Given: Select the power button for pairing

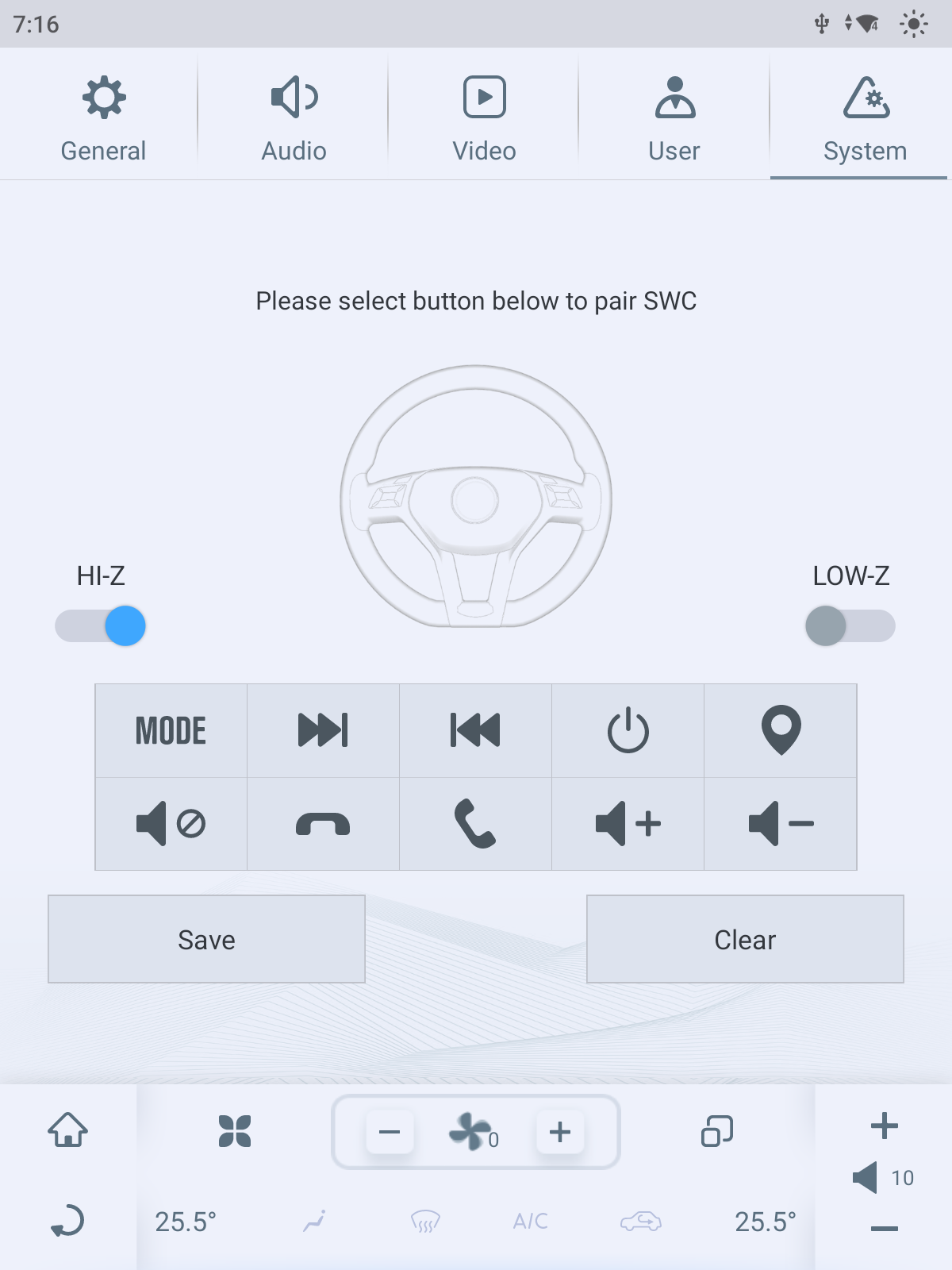Looking at the screenshot, I should point(628,730).
